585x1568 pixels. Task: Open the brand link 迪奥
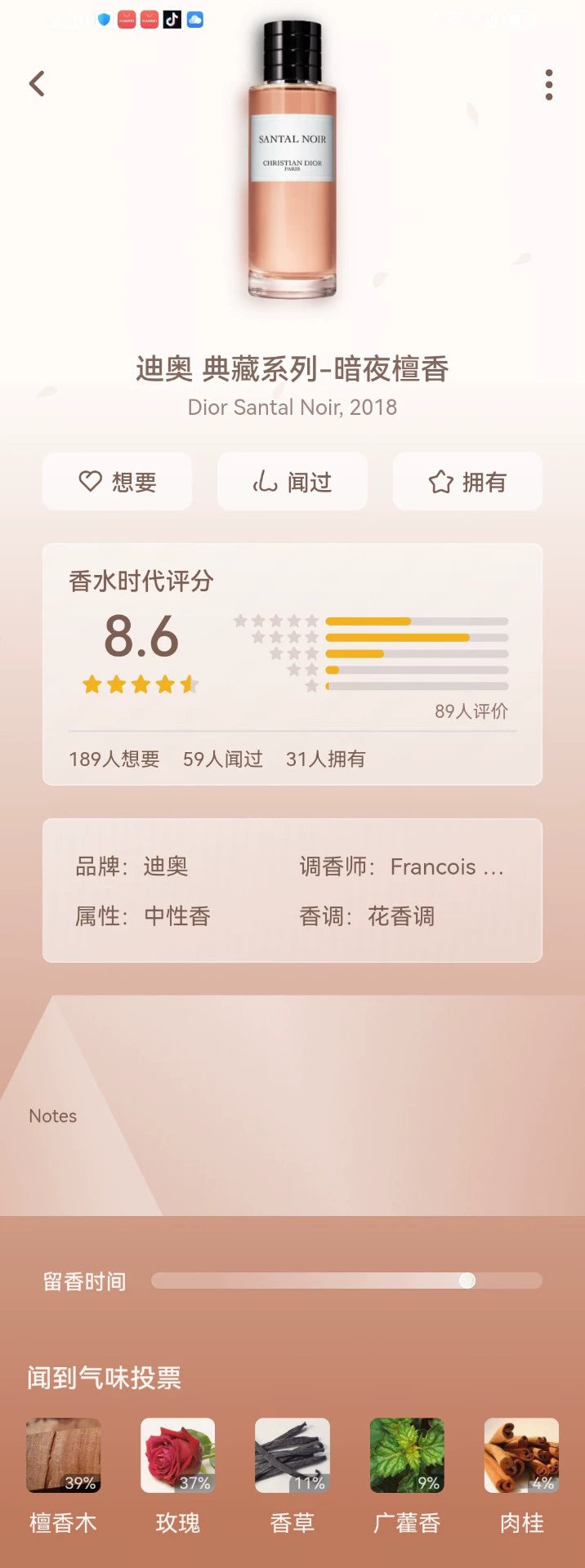tap(166, 866)
